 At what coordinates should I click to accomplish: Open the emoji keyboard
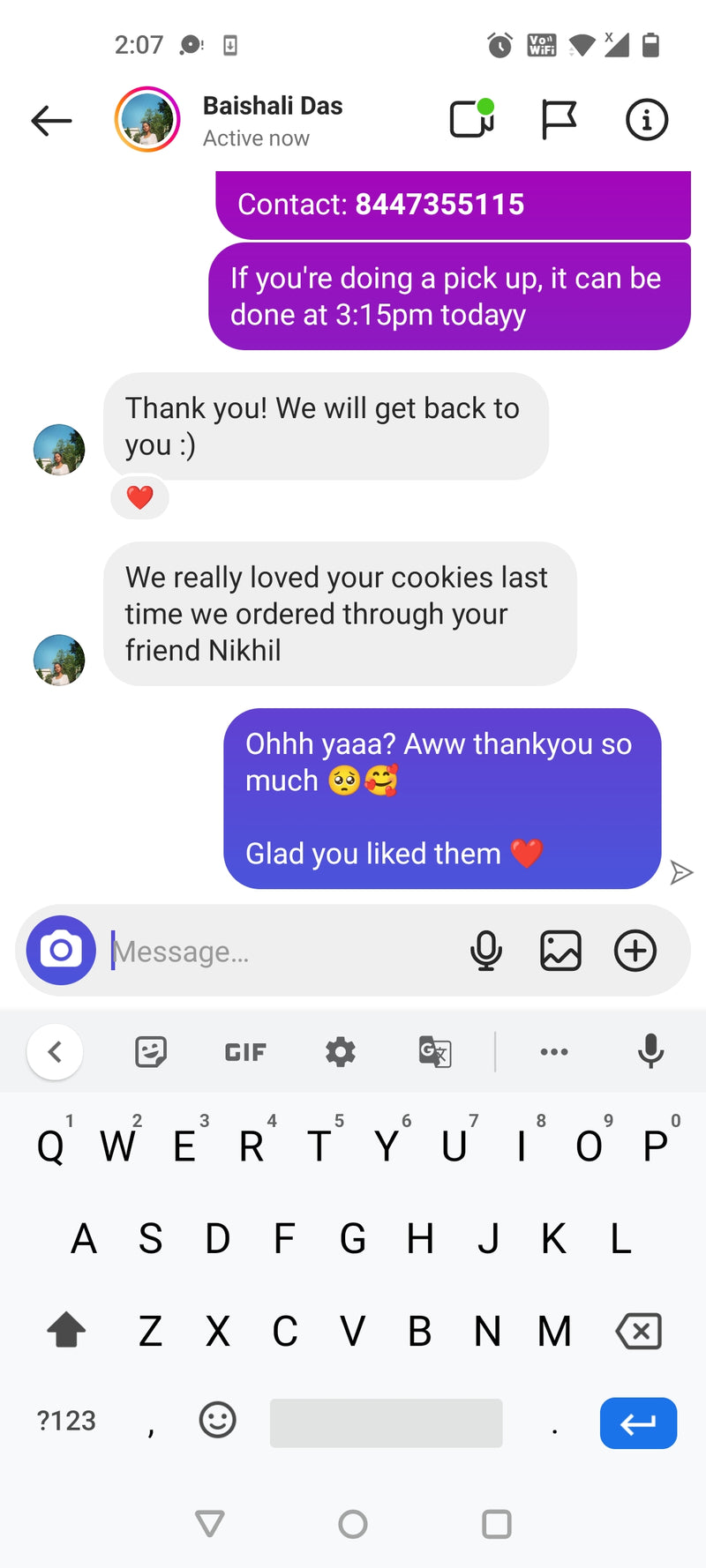click(x=217, y=1421)
